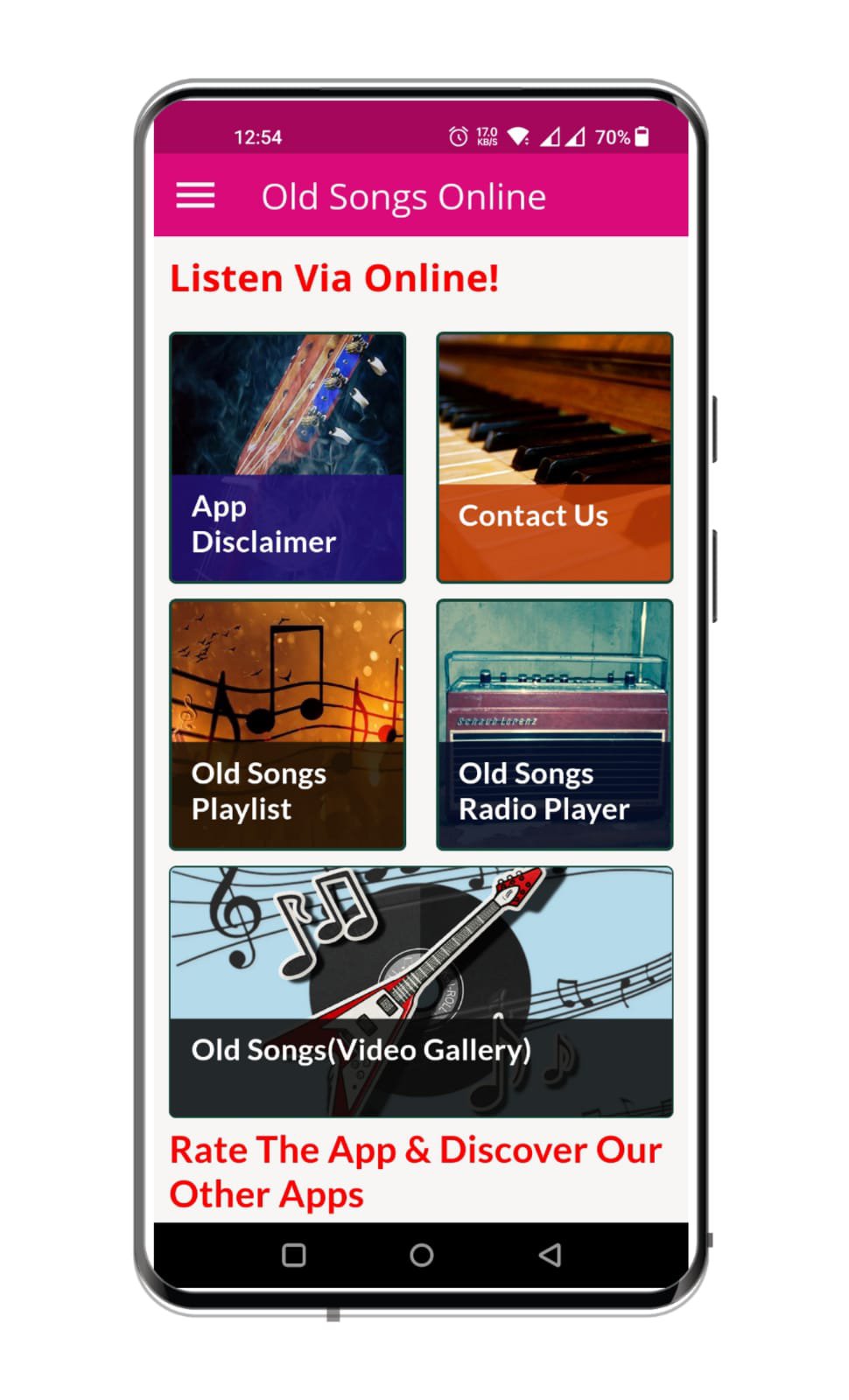Open the Old Songs Radio Player tile

(555, 724)
